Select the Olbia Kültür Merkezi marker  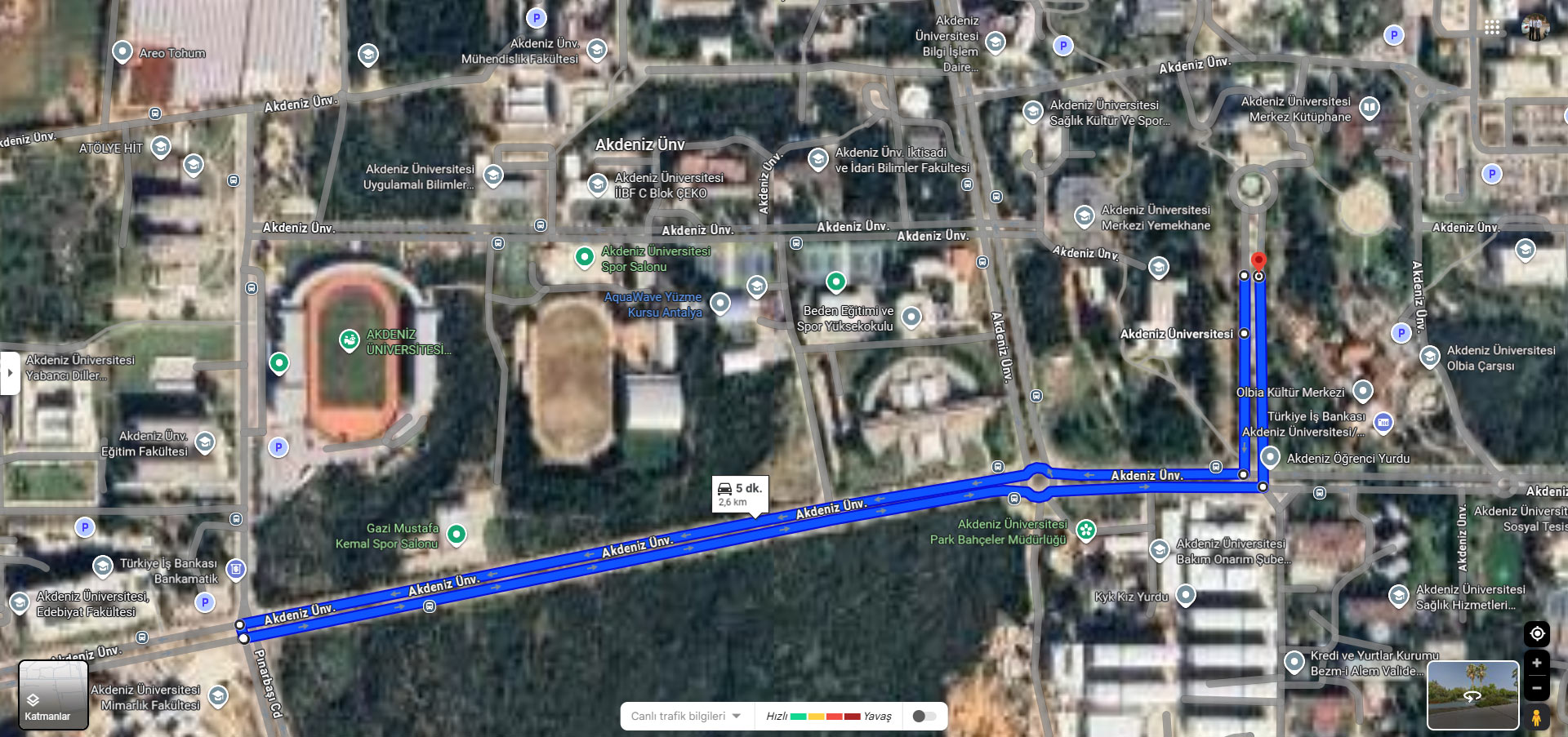click(1362, 391)
